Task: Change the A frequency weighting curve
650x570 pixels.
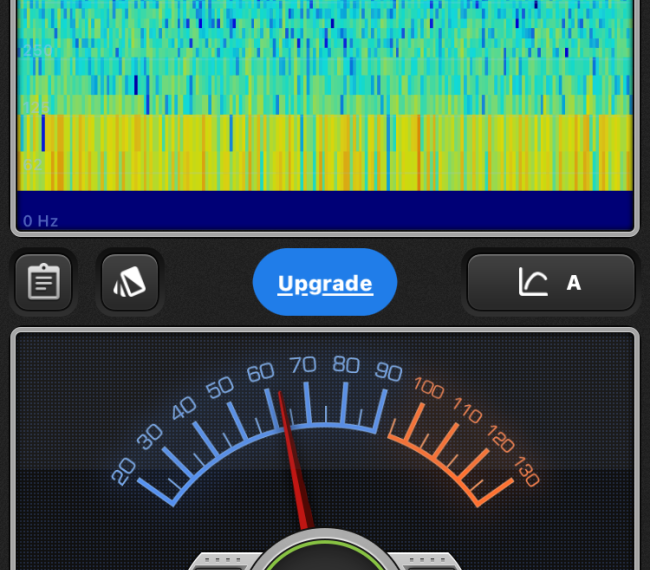Action: click(x=550, y=283)
